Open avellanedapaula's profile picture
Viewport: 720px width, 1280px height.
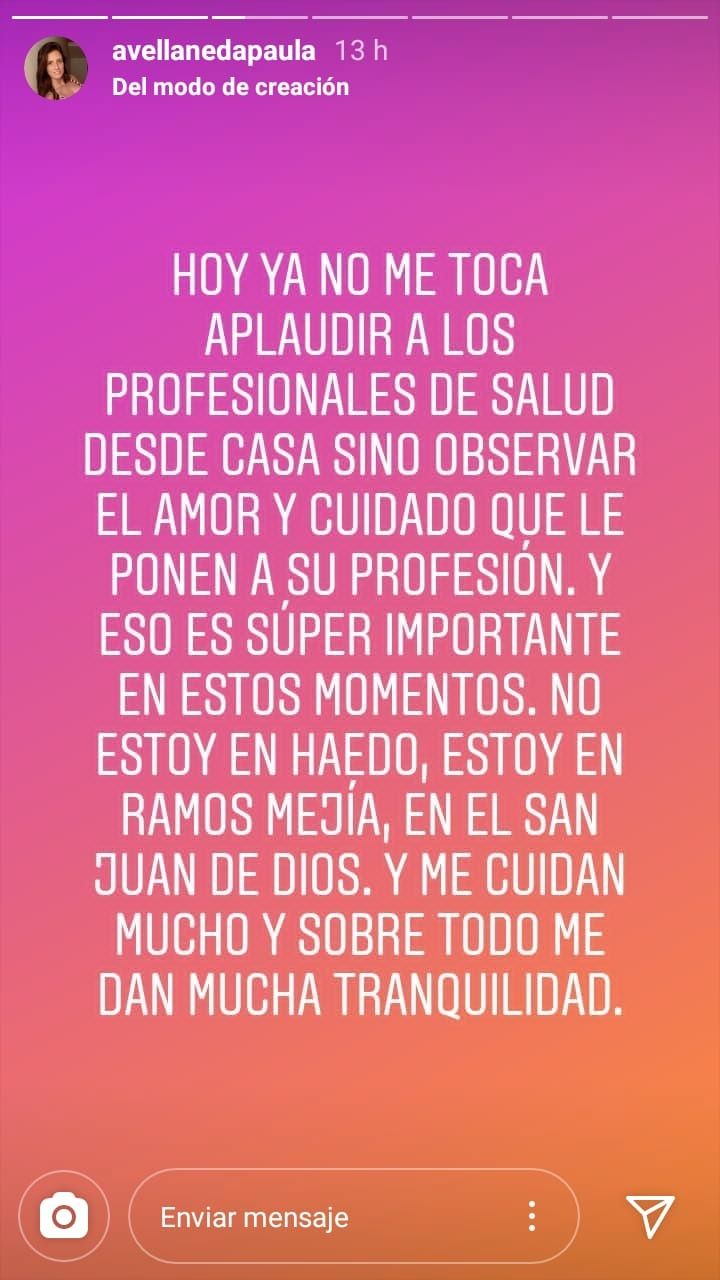point(56,68)
